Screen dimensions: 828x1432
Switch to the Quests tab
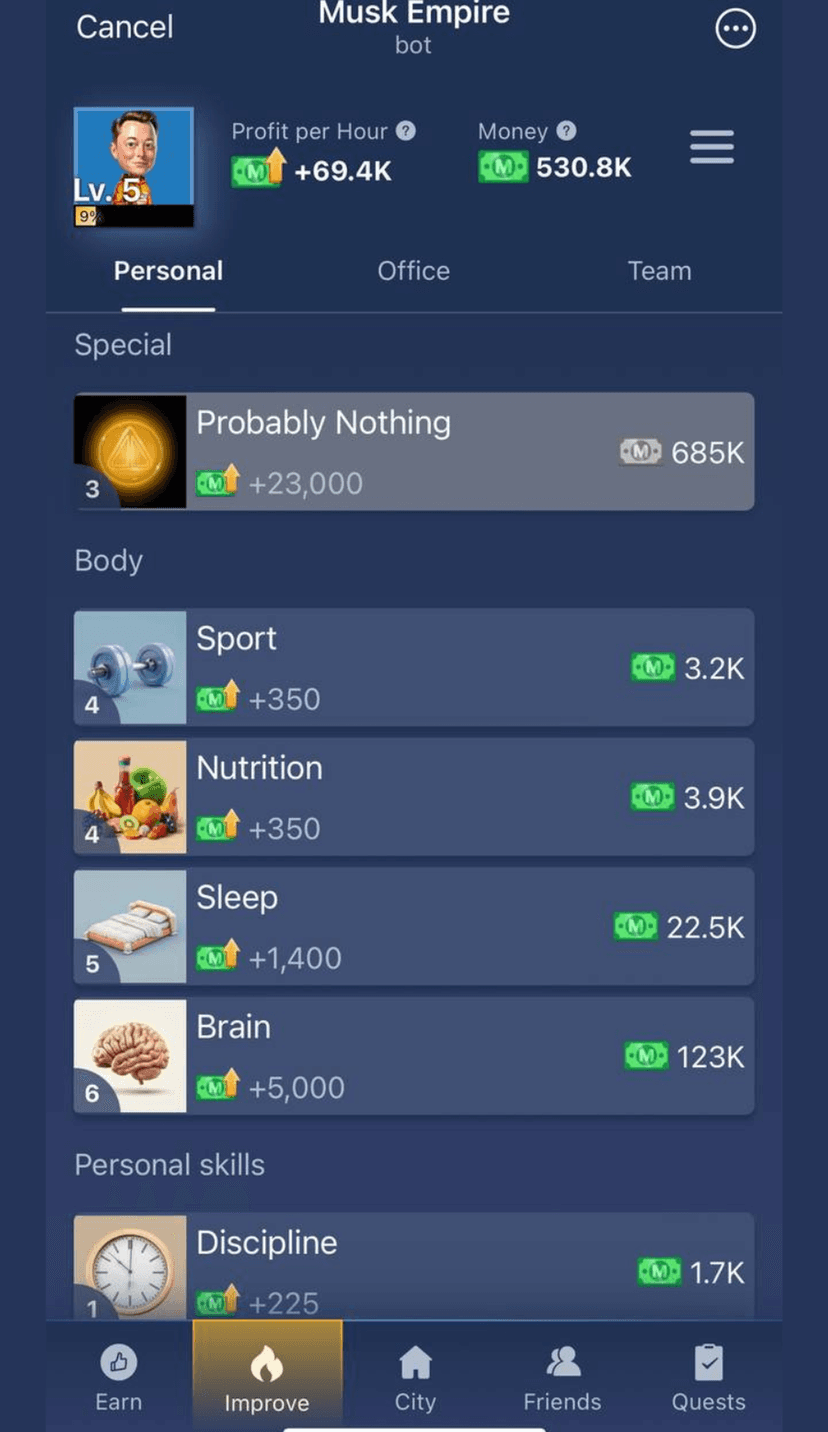pos(708,1376)
